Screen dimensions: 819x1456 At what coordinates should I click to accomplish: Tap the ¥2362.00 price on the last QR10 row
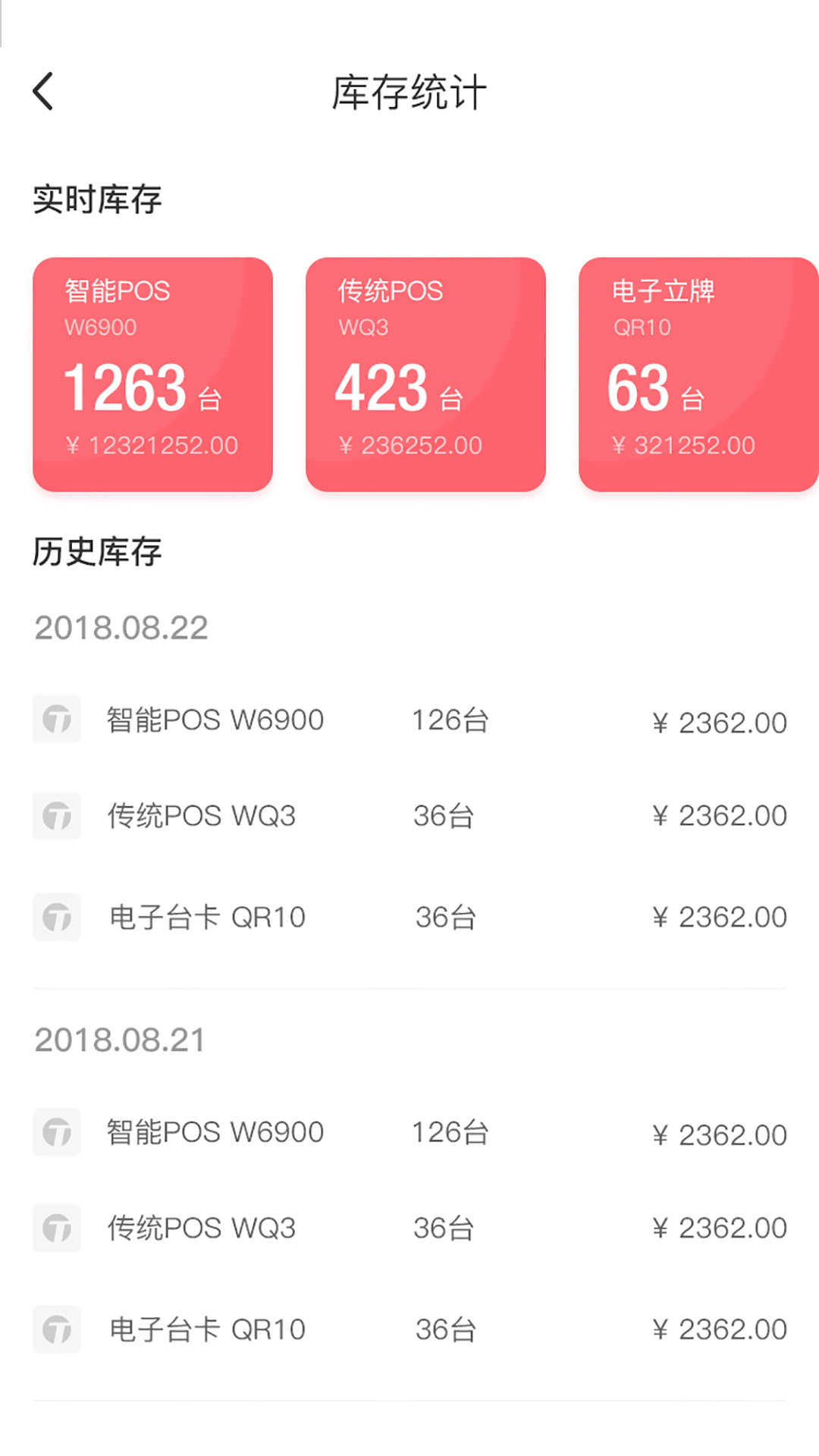[x=719, y=1329]
